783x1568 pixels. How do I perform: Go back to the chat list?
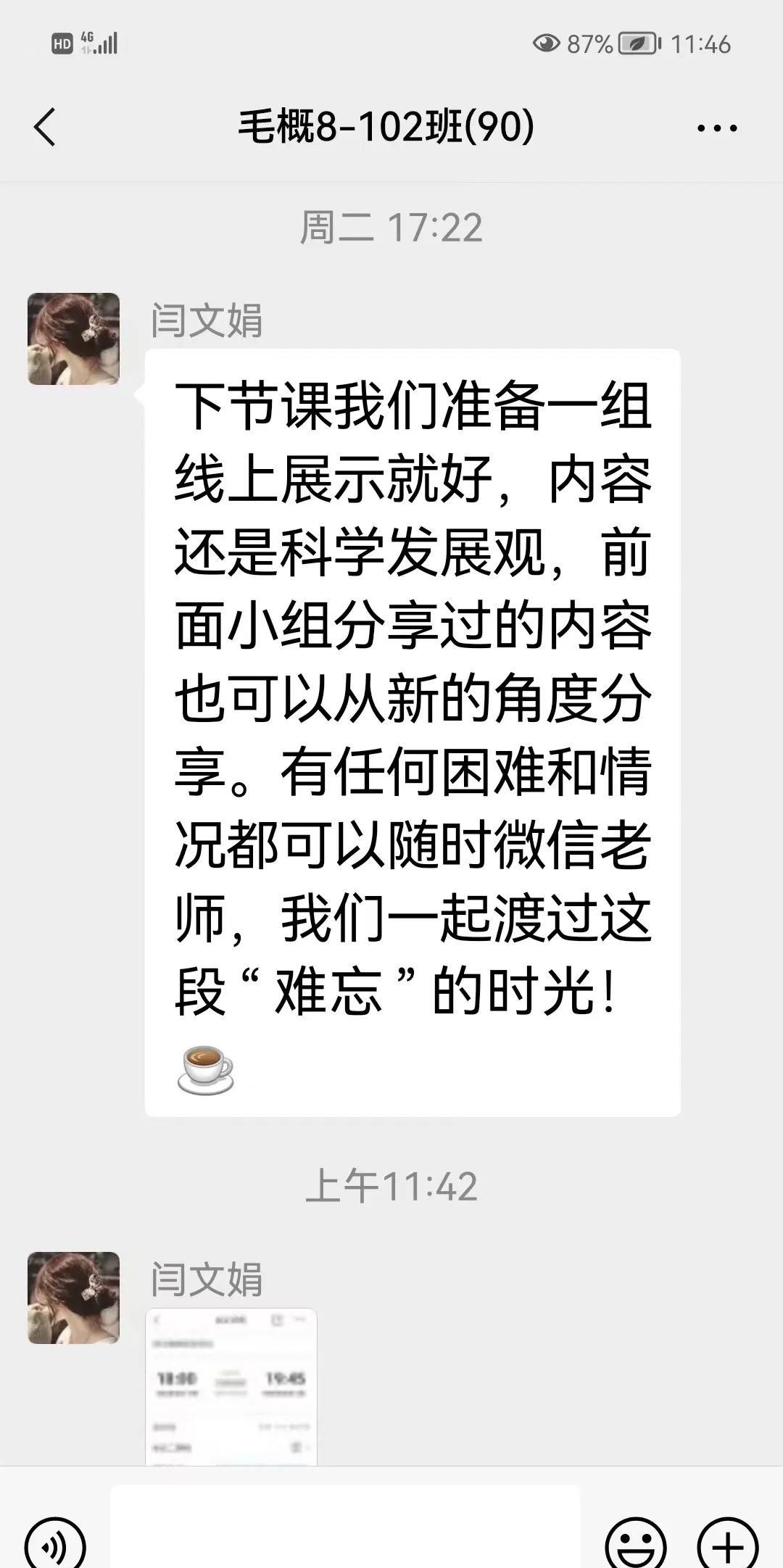point(45,128)
